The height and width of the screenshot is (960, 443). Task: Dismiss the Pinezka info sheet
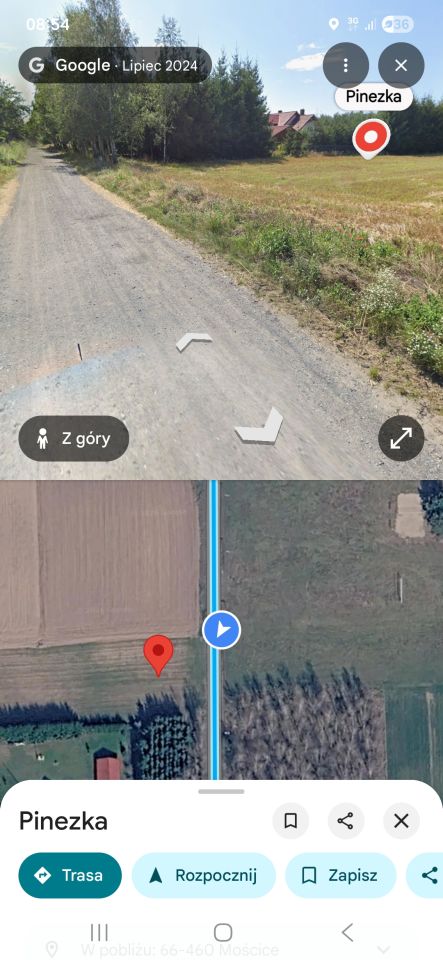(401, 821)
